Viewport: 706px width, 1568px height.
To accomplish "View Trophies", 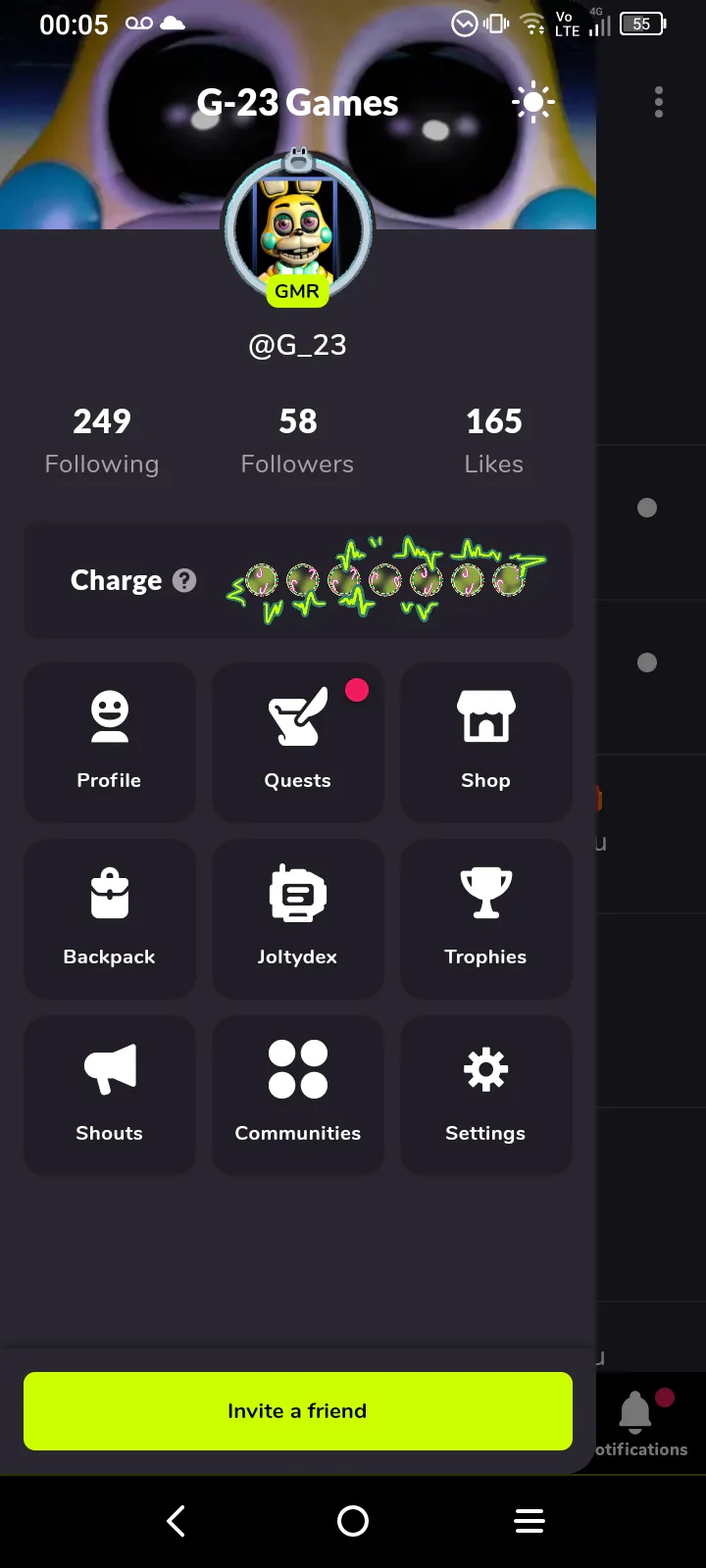I will point(486,918).
